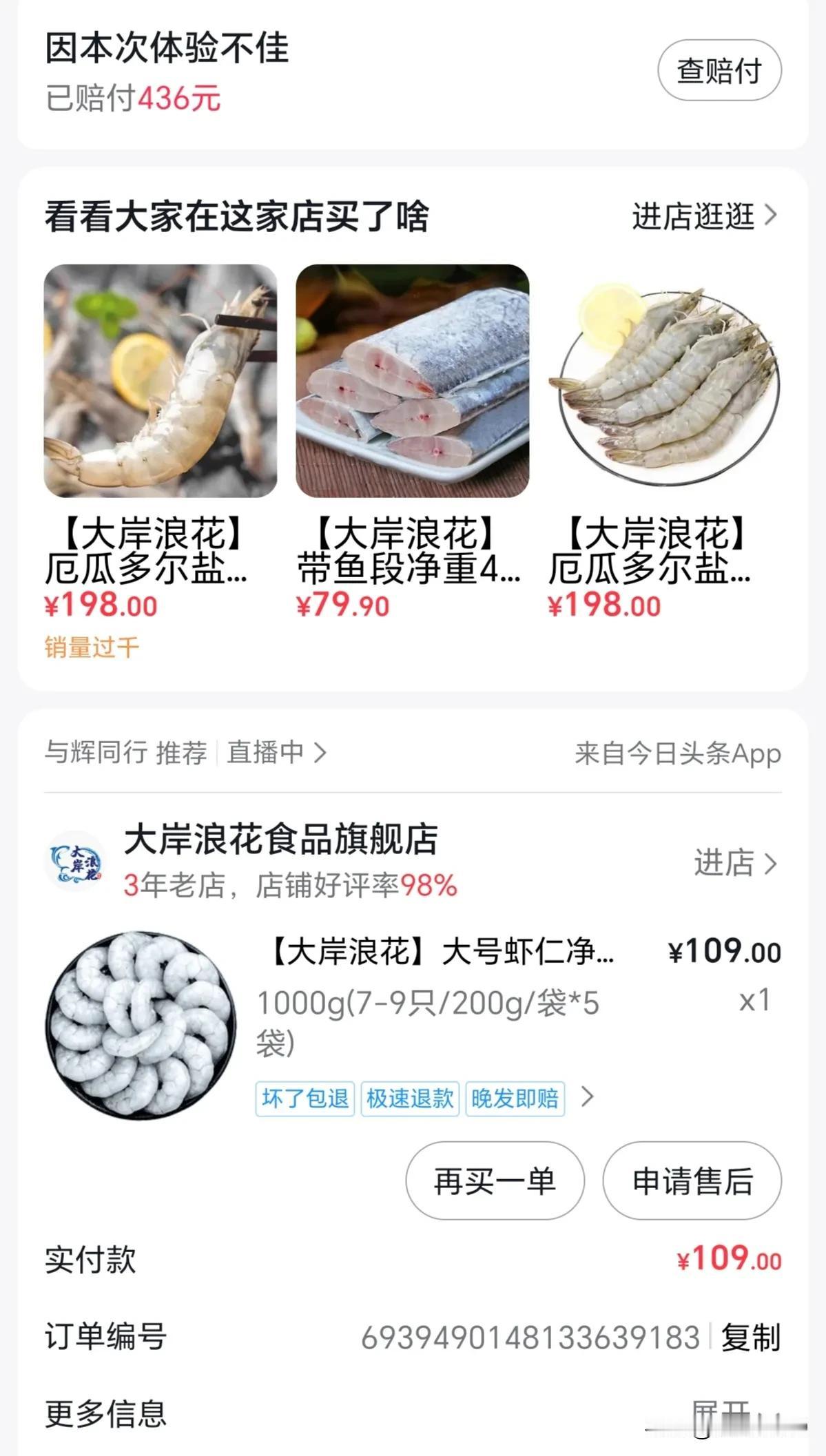The width and height of the screenshot is (826, 1456).
Task: Open the store via 进店逛逛
Action: (704, 216)
